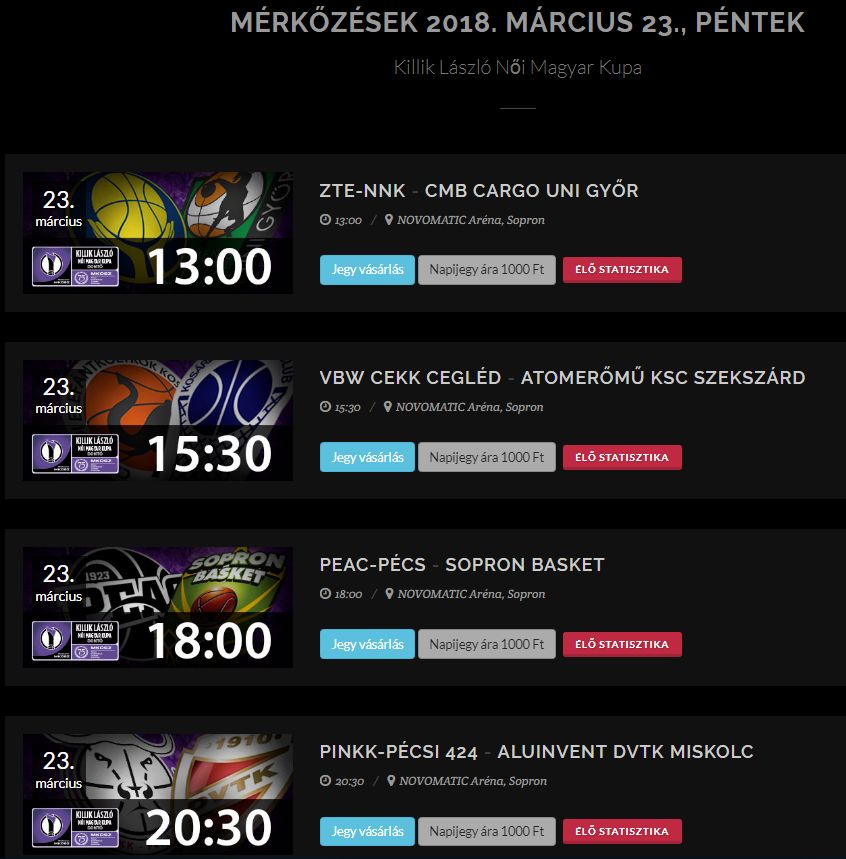View live statistics for VBW CEKK Cegléd match

(622, 457)
